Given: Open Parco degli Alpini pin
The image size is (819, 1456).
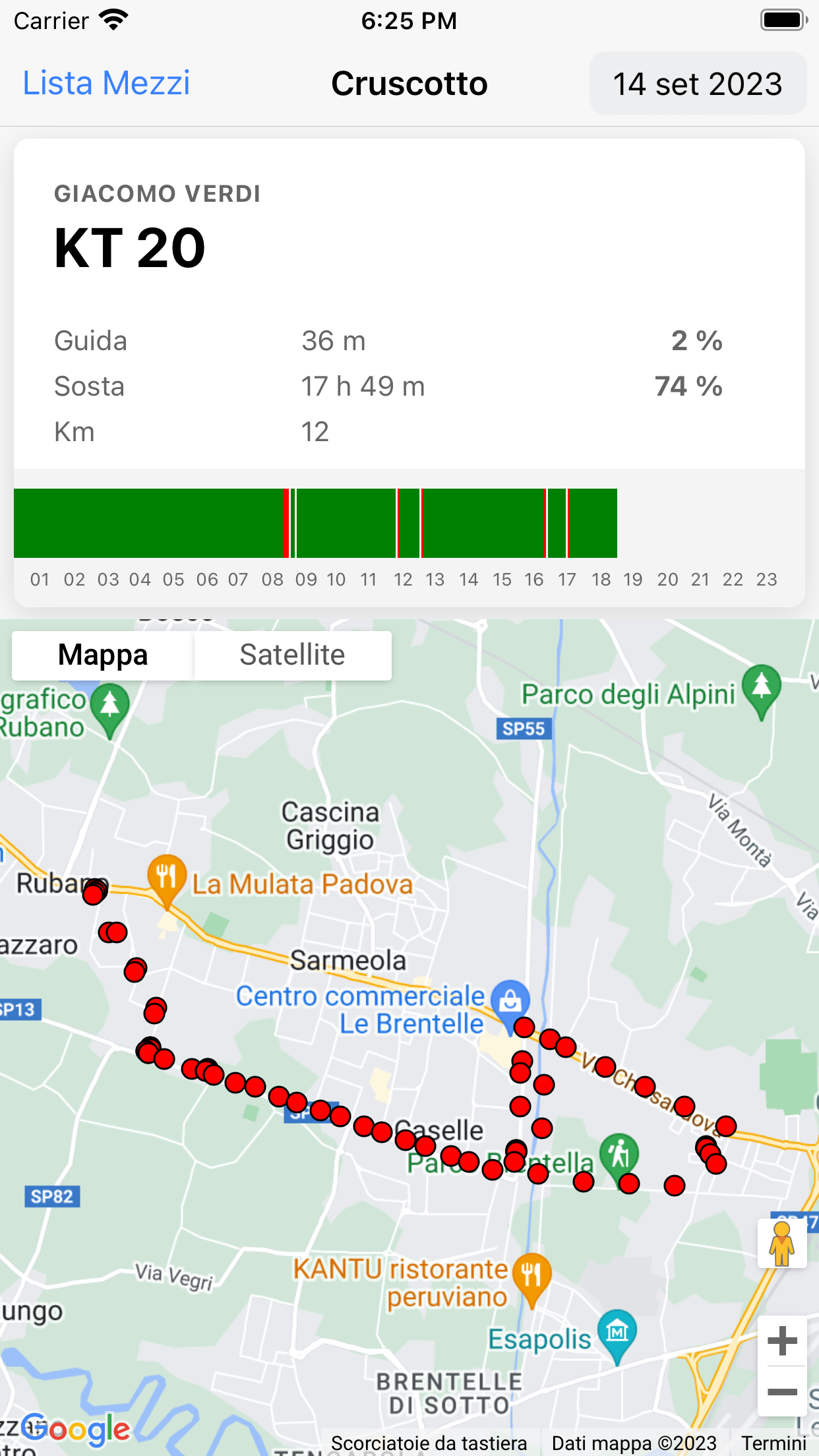Looking at the screenshot, I should point(761,687).
